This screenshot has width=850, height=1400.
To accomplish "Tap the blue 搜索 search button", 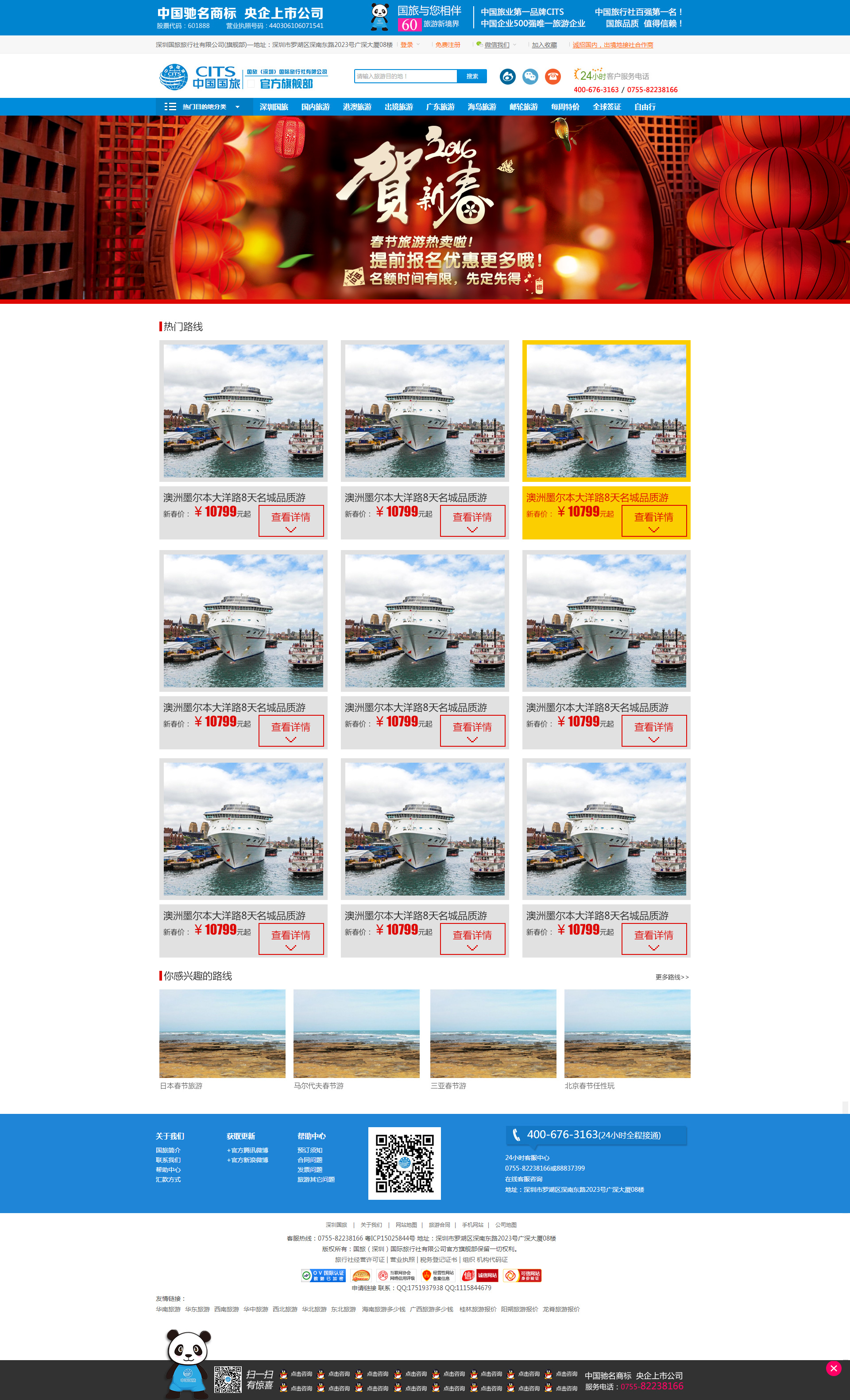I will click(x=472, y=76).
